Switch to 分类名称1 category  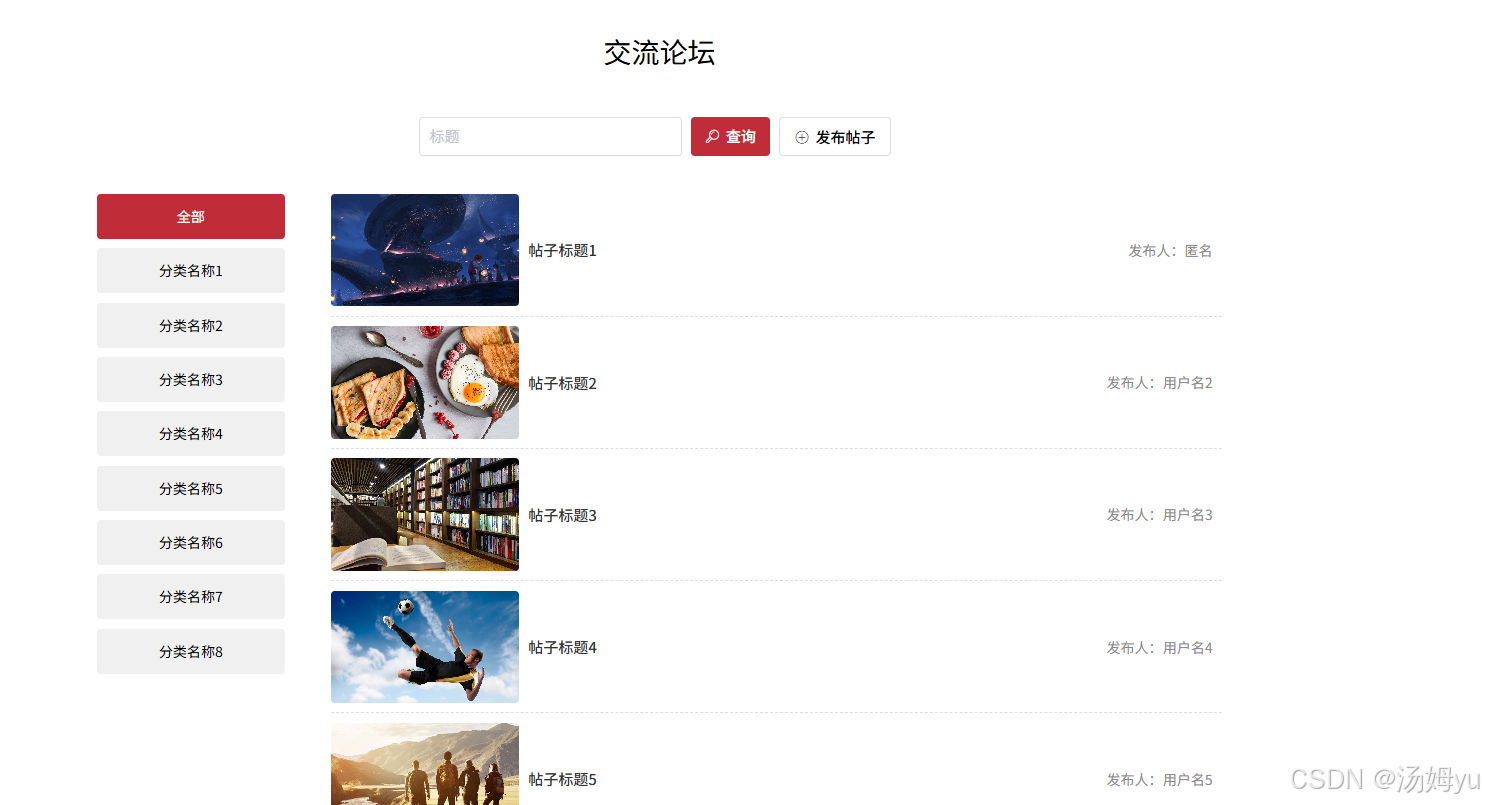click(191, 271)
